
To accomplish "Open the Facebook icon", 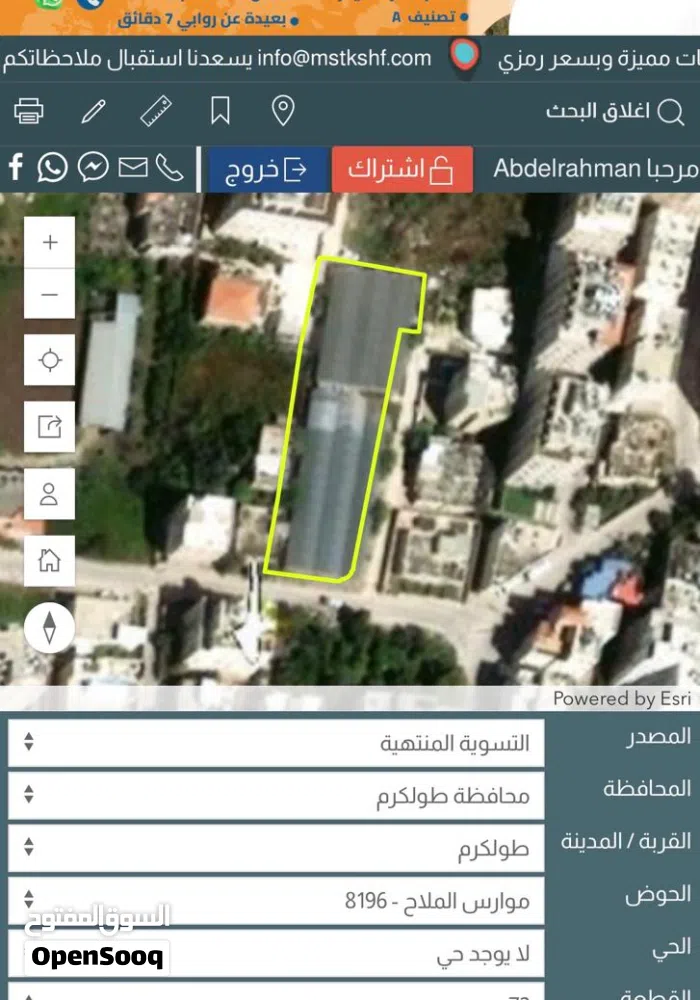I will coord(16,167).
